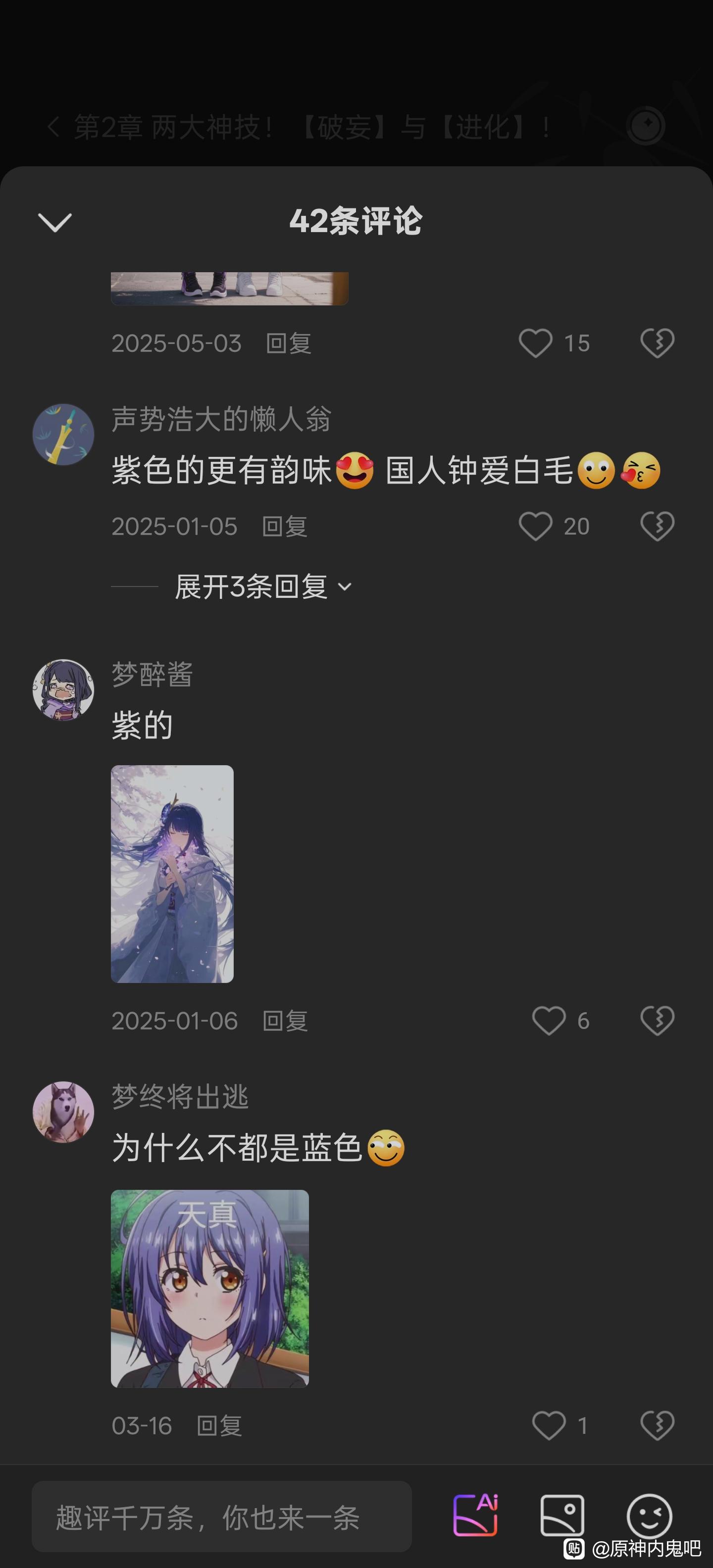Open 梦醉酱's attached image
Viewport: 713px width, 1568px height.
click(x=172, y=874)
